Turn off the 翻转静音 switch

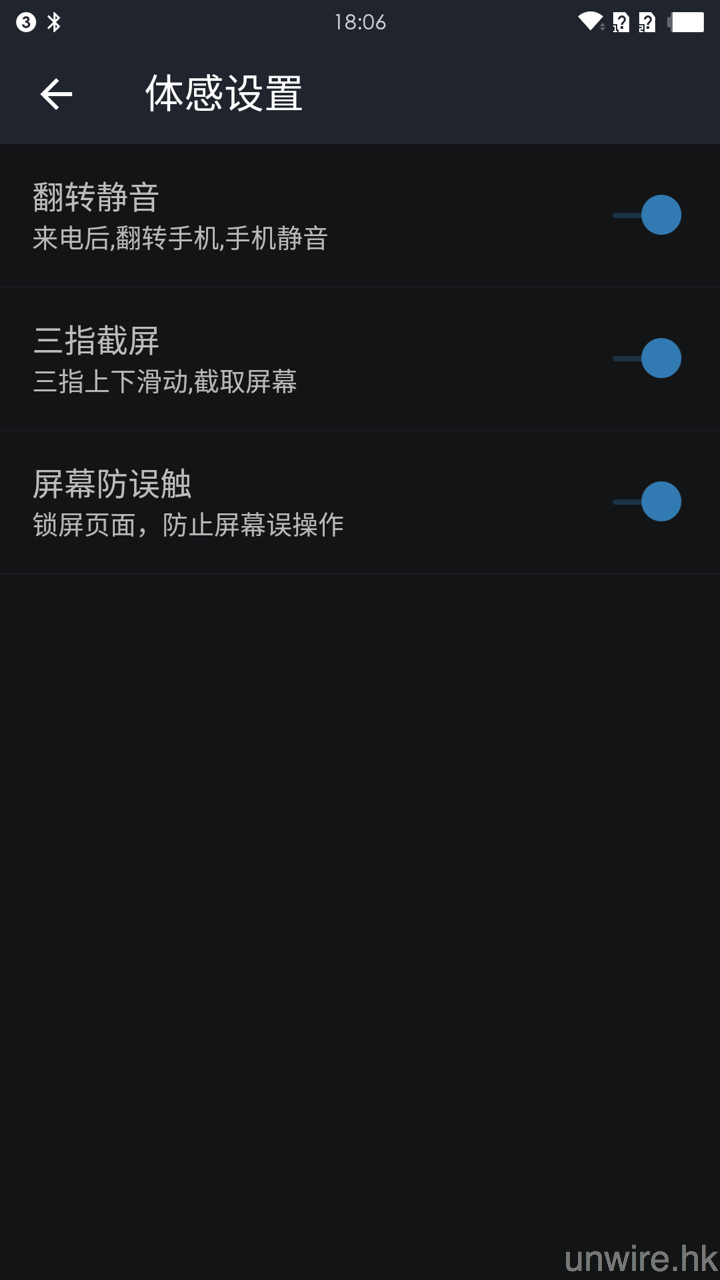click(648, 215)
